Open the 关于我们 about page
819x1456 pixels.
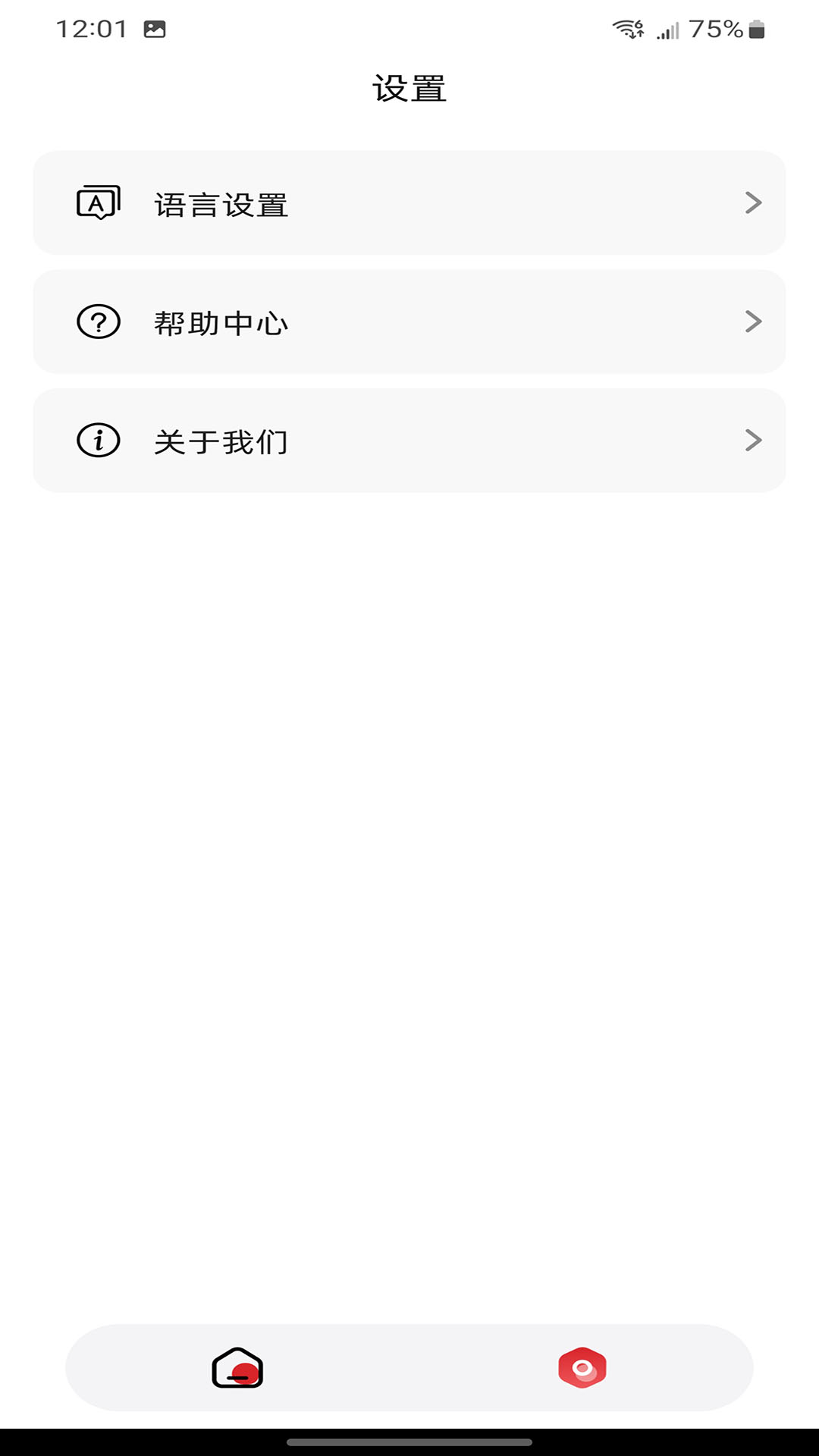409,441
